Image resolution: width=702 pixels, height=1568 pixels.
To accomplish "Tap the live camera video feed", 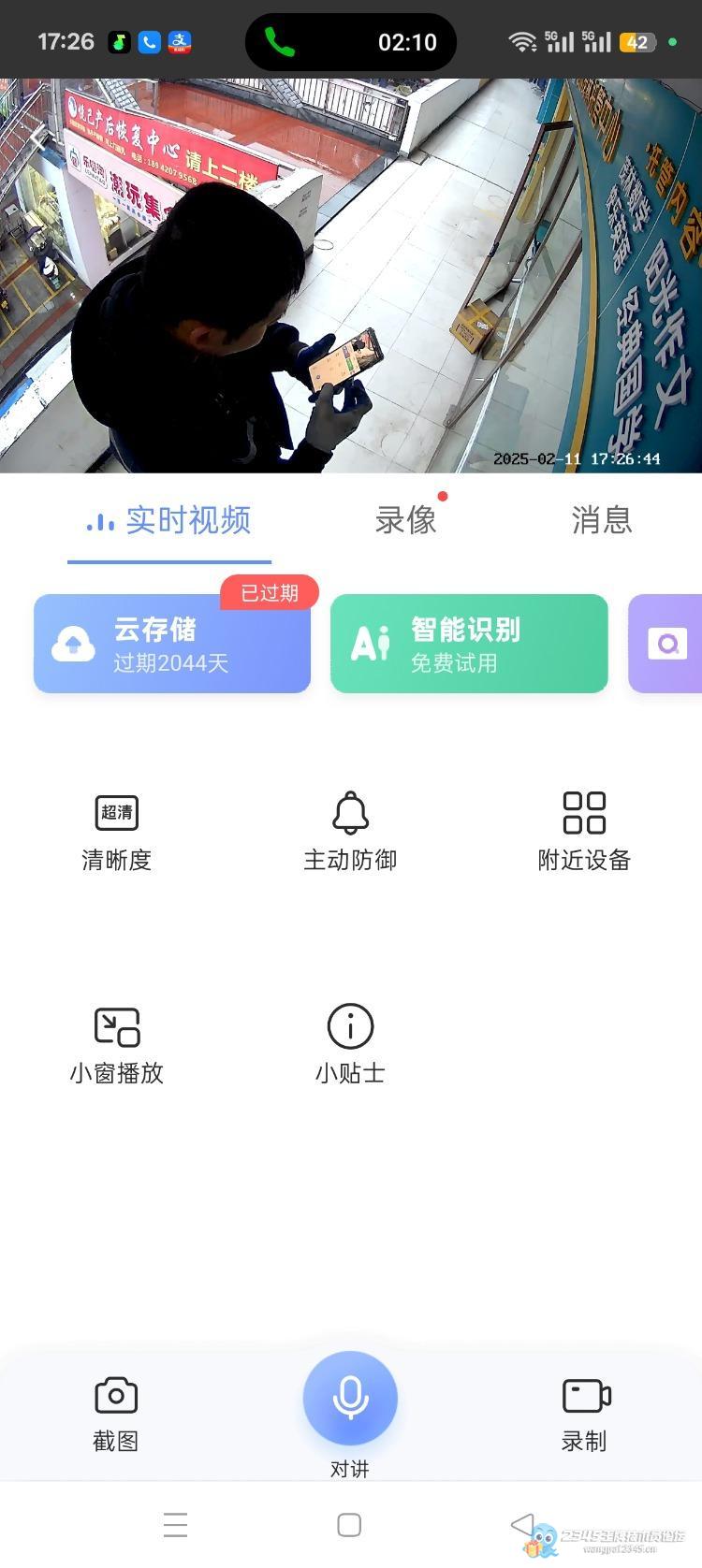I will [x=351, y=276].
